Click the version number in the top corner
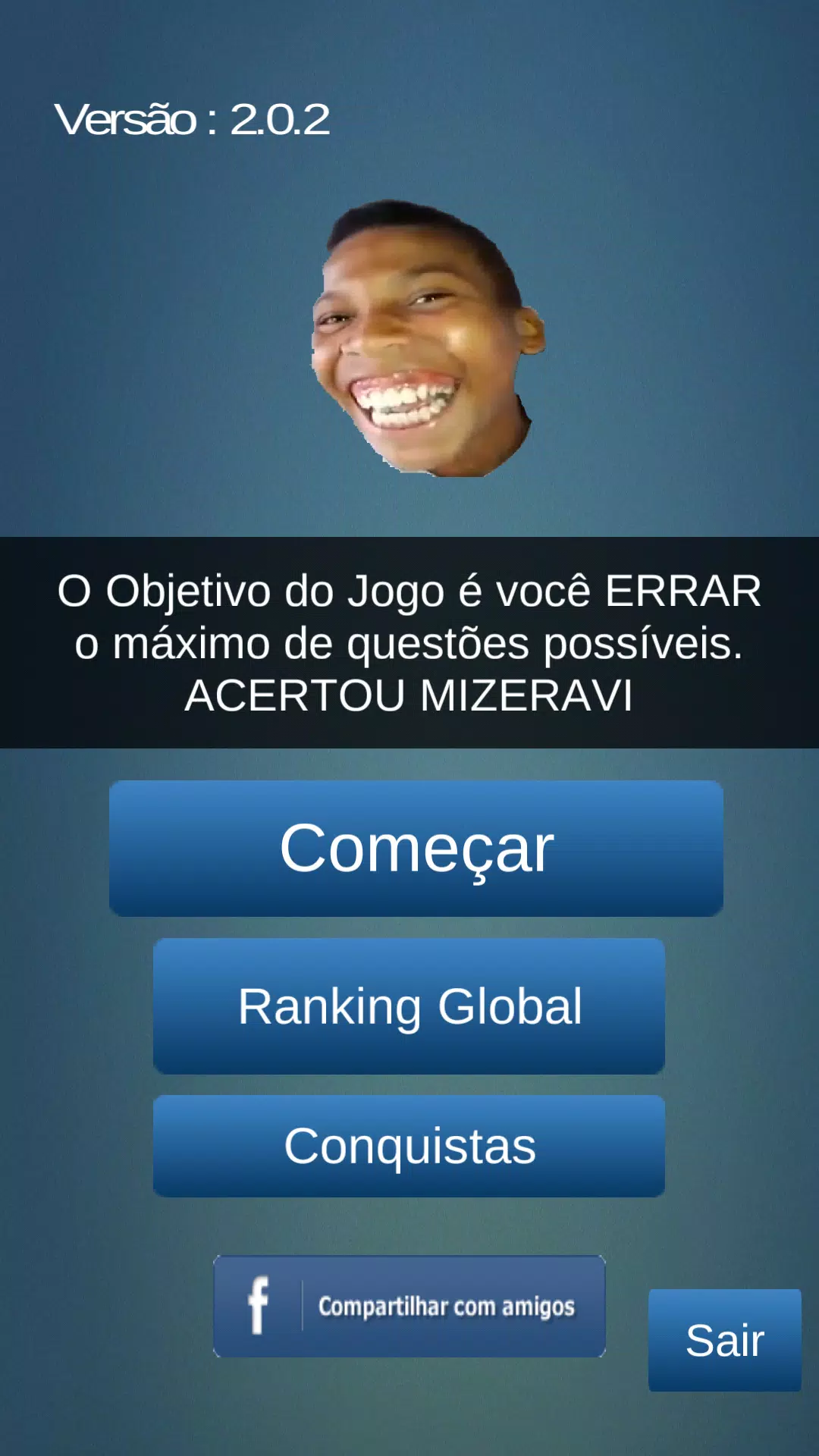819x1456 pixels. [193, 119]
